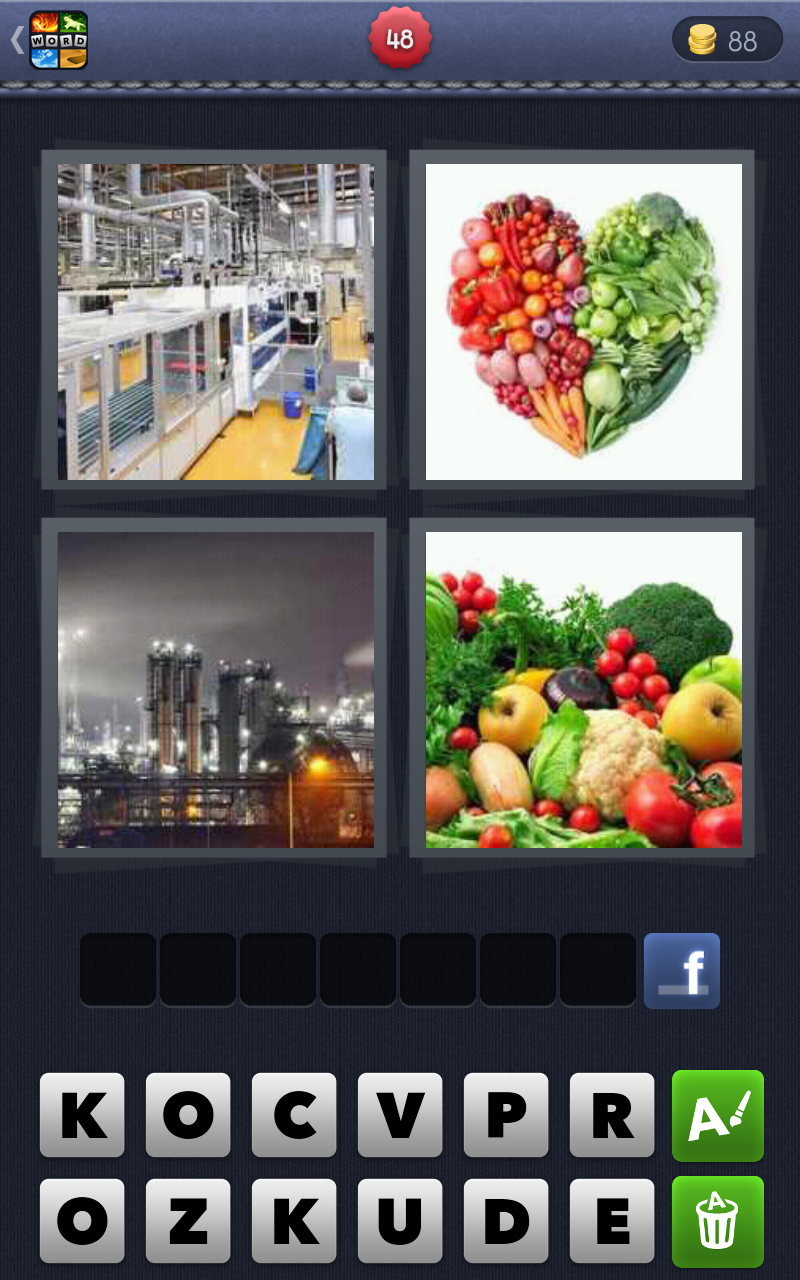Select the letter C tile
800x1280 pixels.
click(x=294, y=1115)
